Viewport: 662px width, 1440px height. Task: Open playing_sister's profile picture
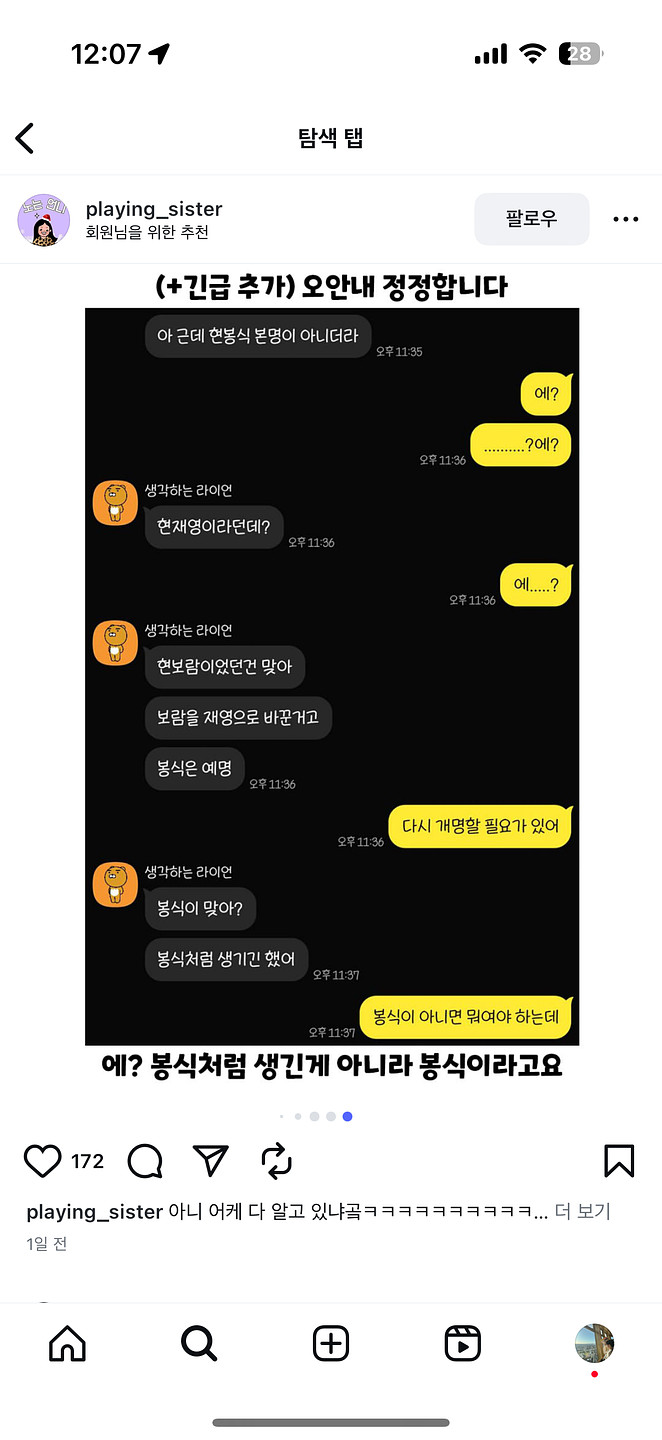tap(44, 220)
